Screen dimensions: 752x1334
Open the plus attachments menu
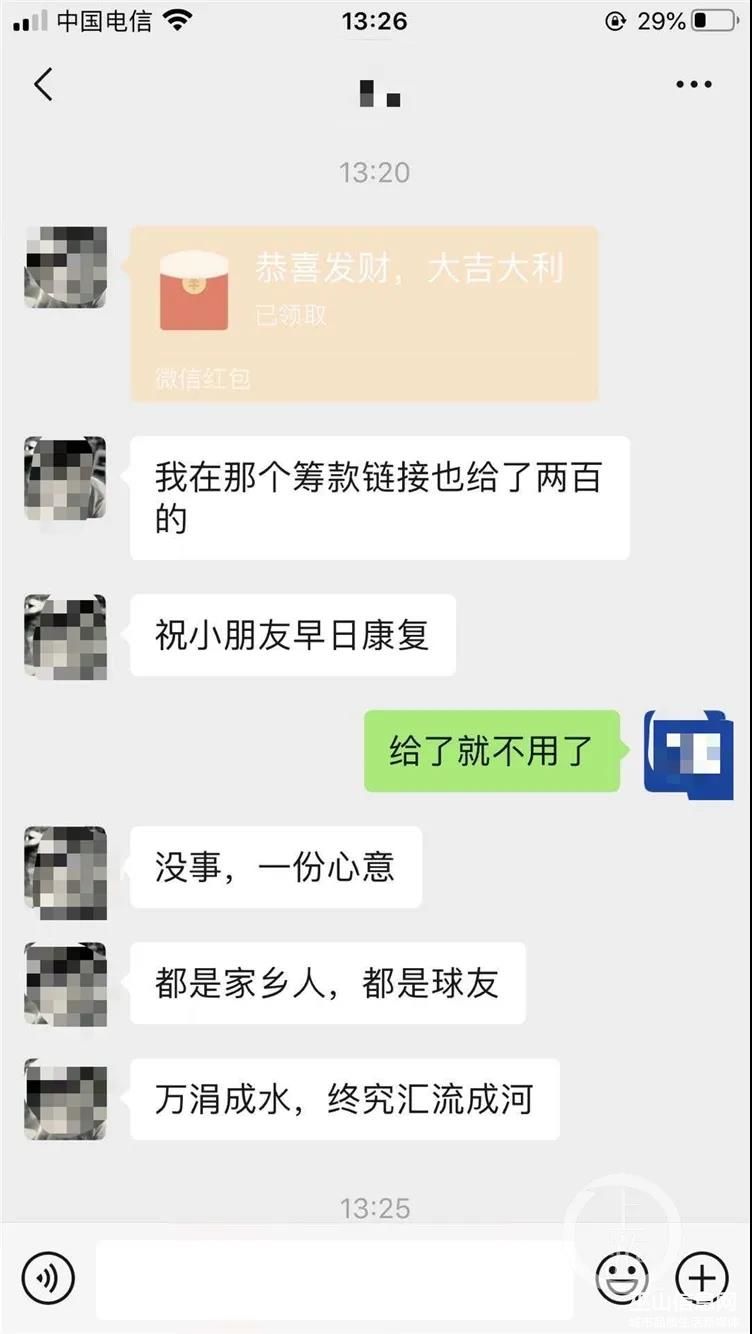[702, 1277]
